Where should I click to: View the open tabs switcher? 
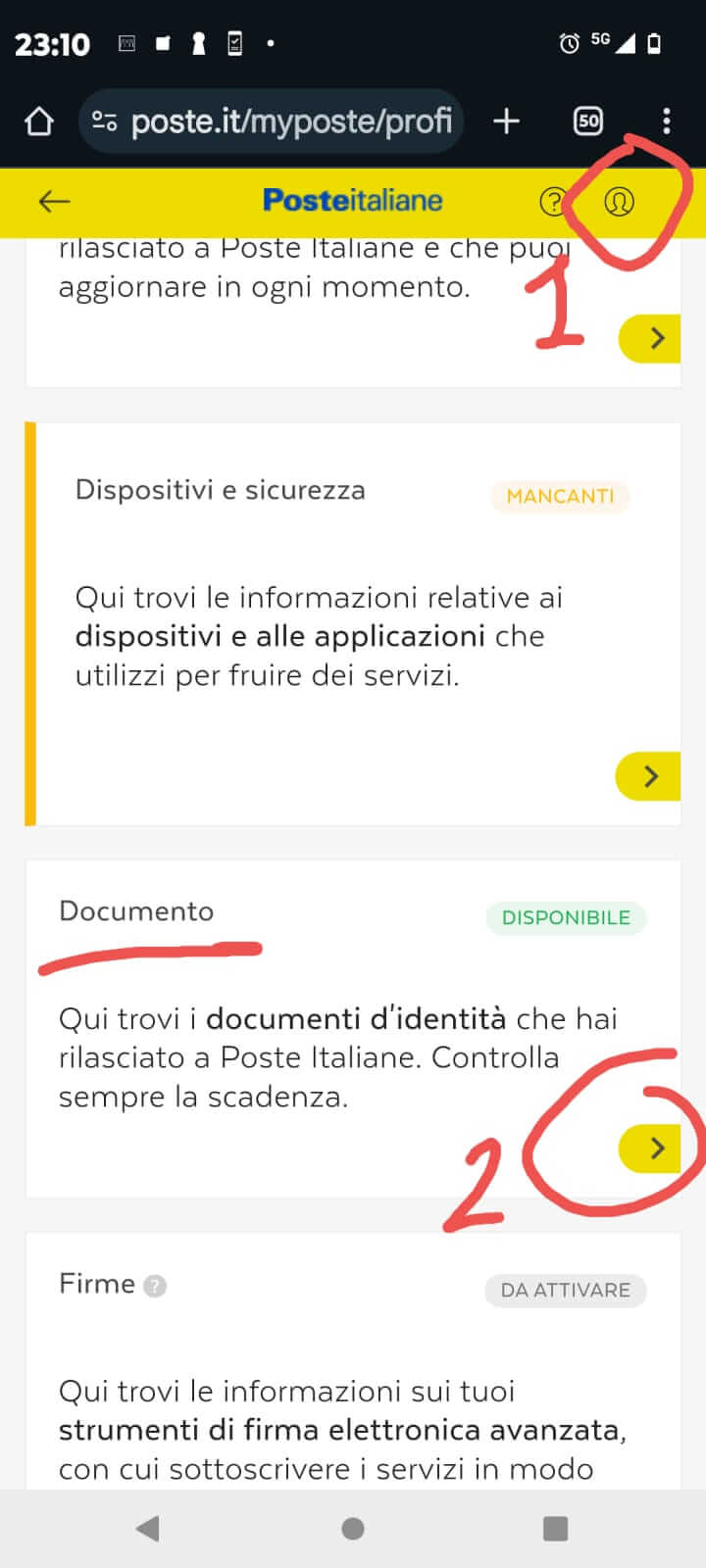tap(587, 122)
